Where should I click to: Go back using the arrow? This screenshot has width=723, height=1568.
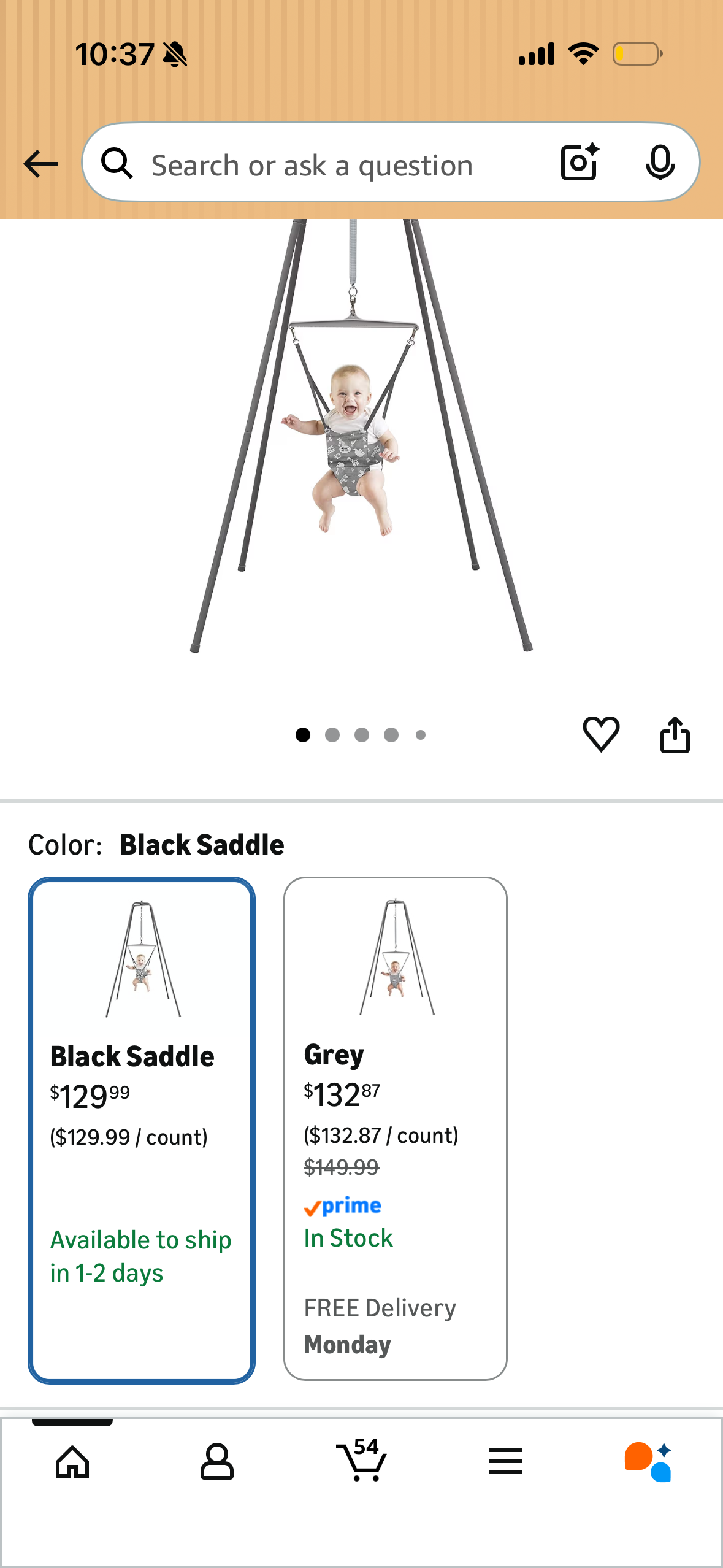pyautogui.click(x=40, y=164)
